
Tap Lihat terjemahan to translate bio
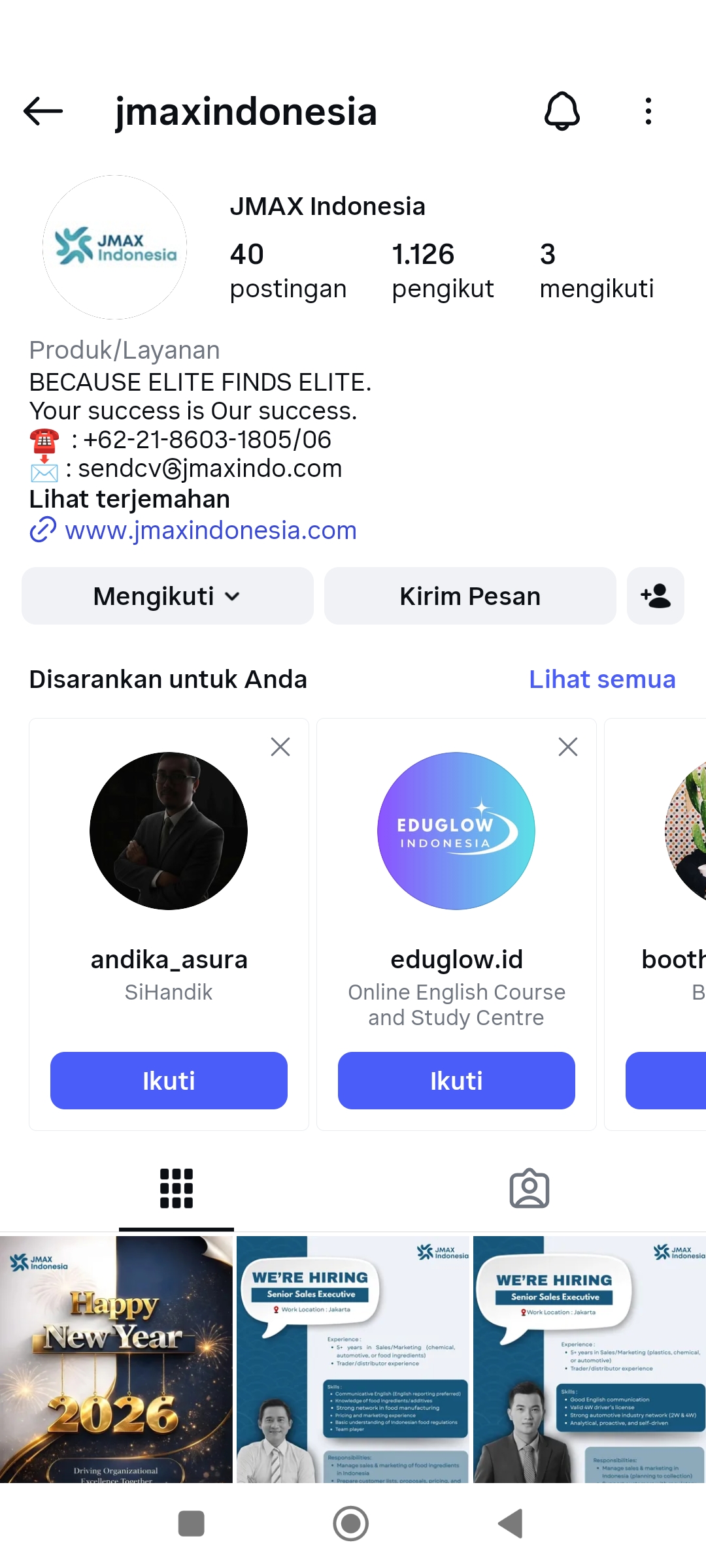pyautogui.click(x=129, y=499)
